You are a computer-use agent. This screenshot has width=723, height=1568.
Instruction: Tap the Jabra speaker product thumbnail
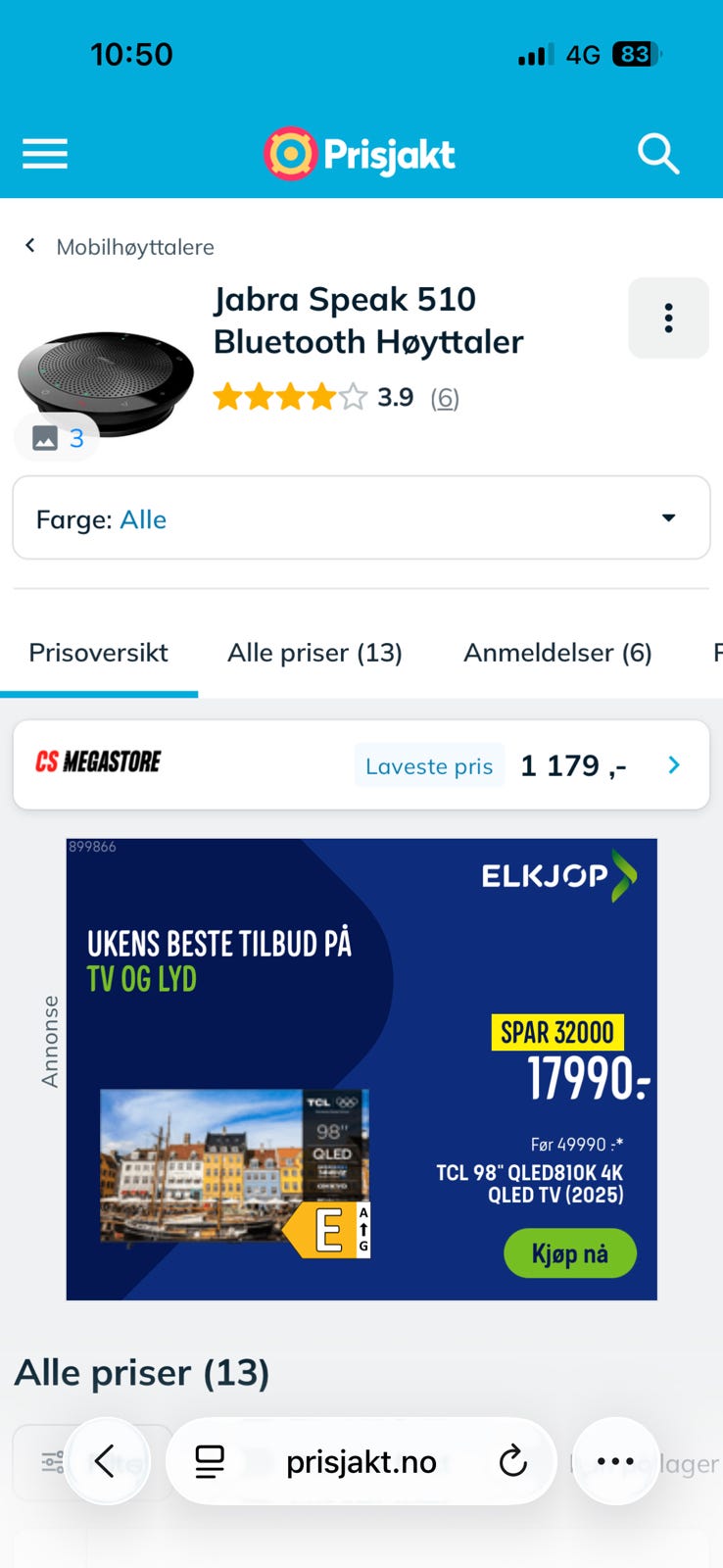click(108, 375)
